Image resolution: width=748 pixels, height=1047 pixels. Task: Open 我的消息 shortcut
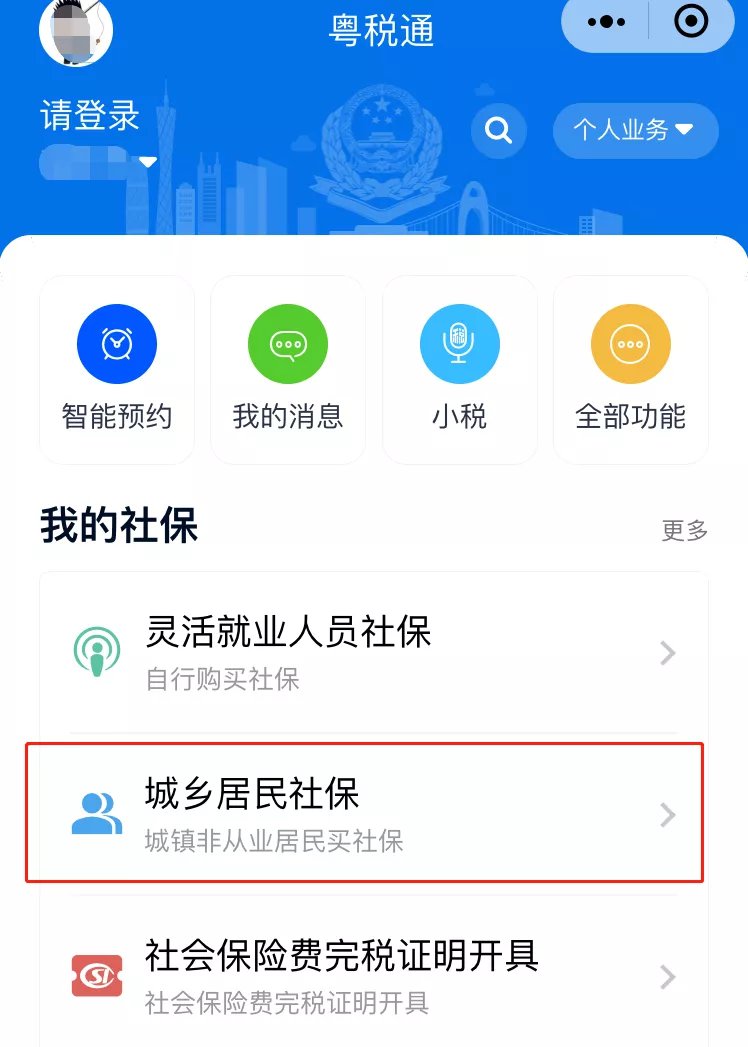(288, 369)
